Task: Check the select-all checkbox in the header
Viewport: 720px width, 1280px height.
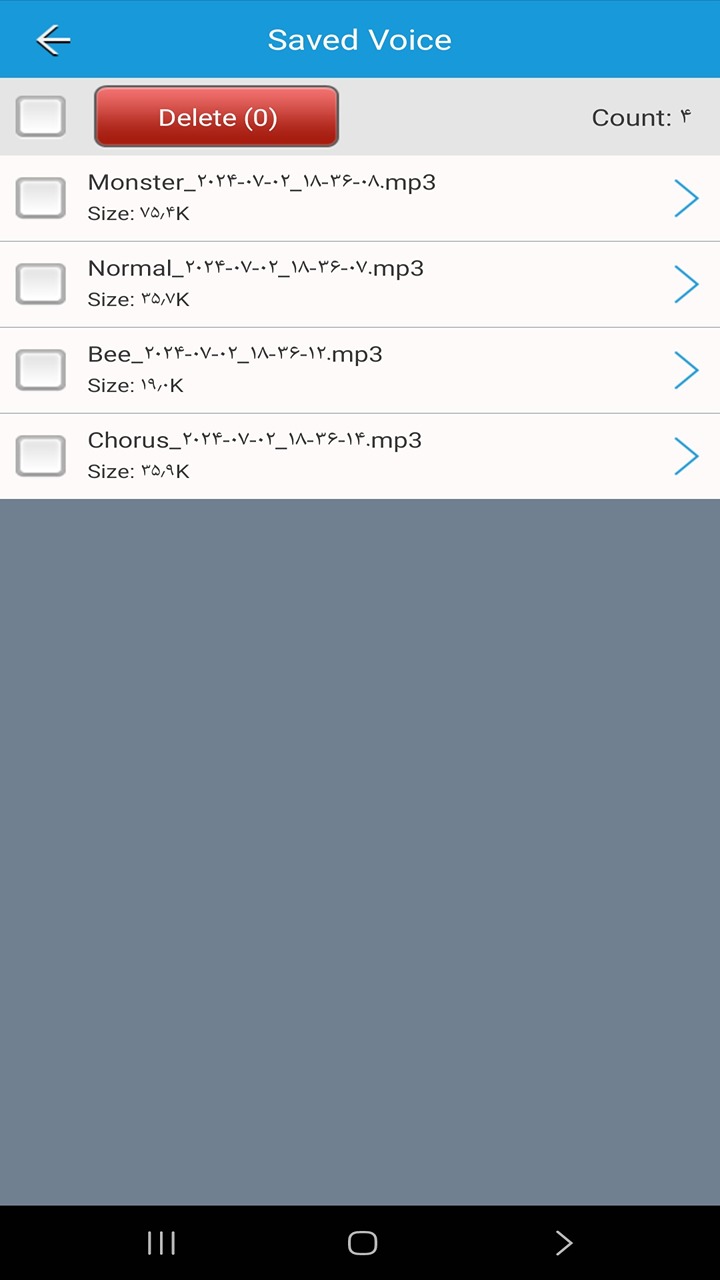Action: point(40,116)
